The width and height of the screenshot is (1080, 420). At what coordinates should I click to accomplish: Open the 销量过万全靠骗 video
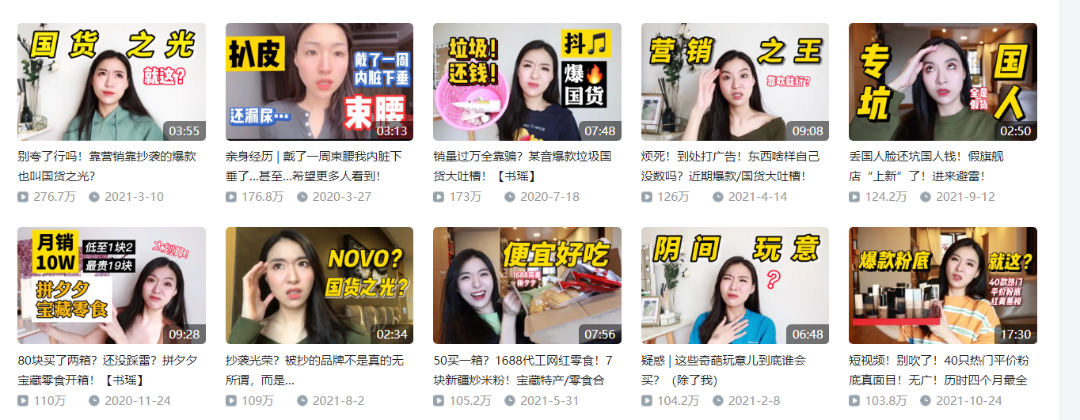(x=527, y=82)
